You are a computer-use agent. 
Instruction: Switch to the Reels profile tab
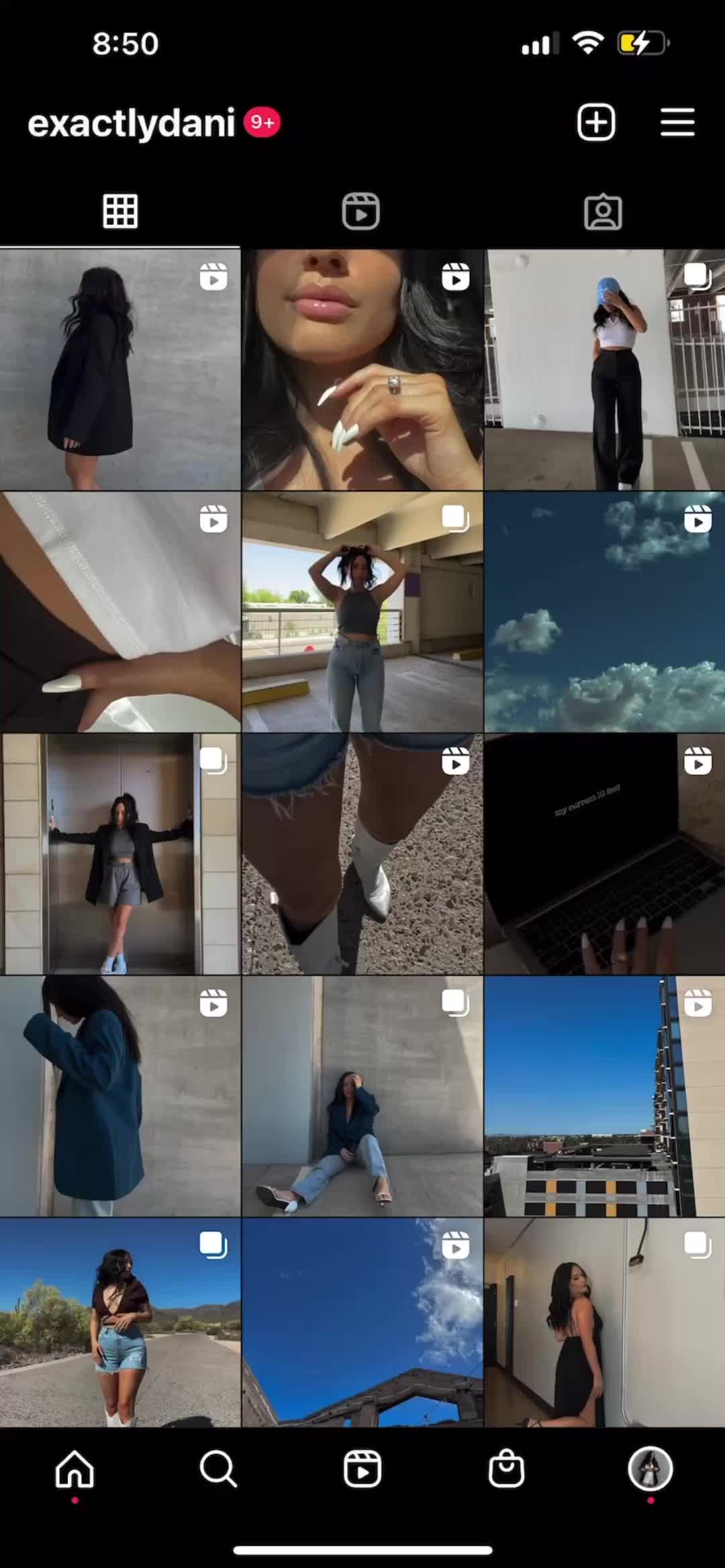[x=361, y=211]
